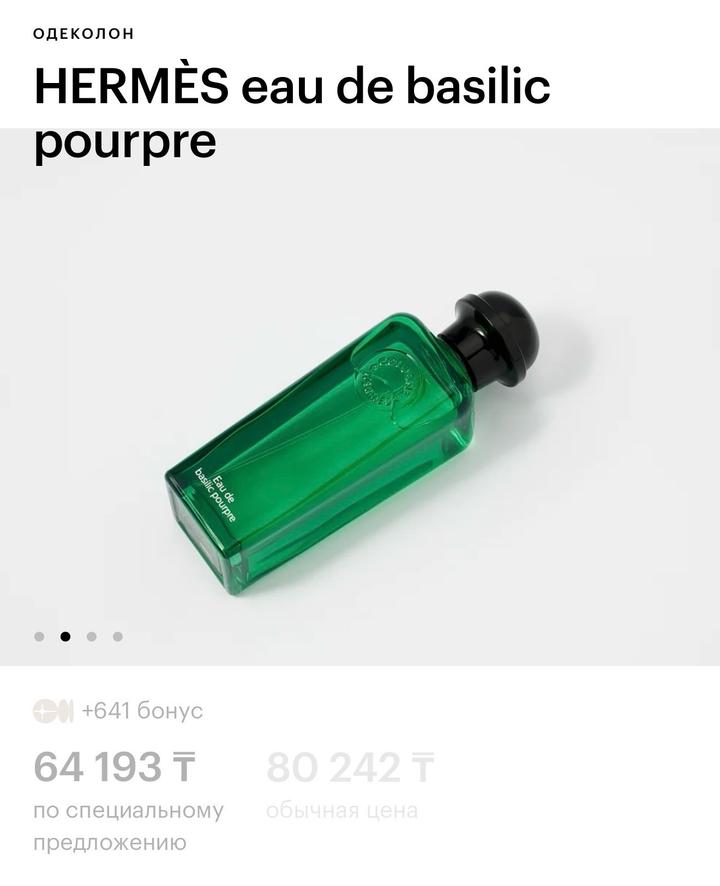Click the third carousel dot

92,635
